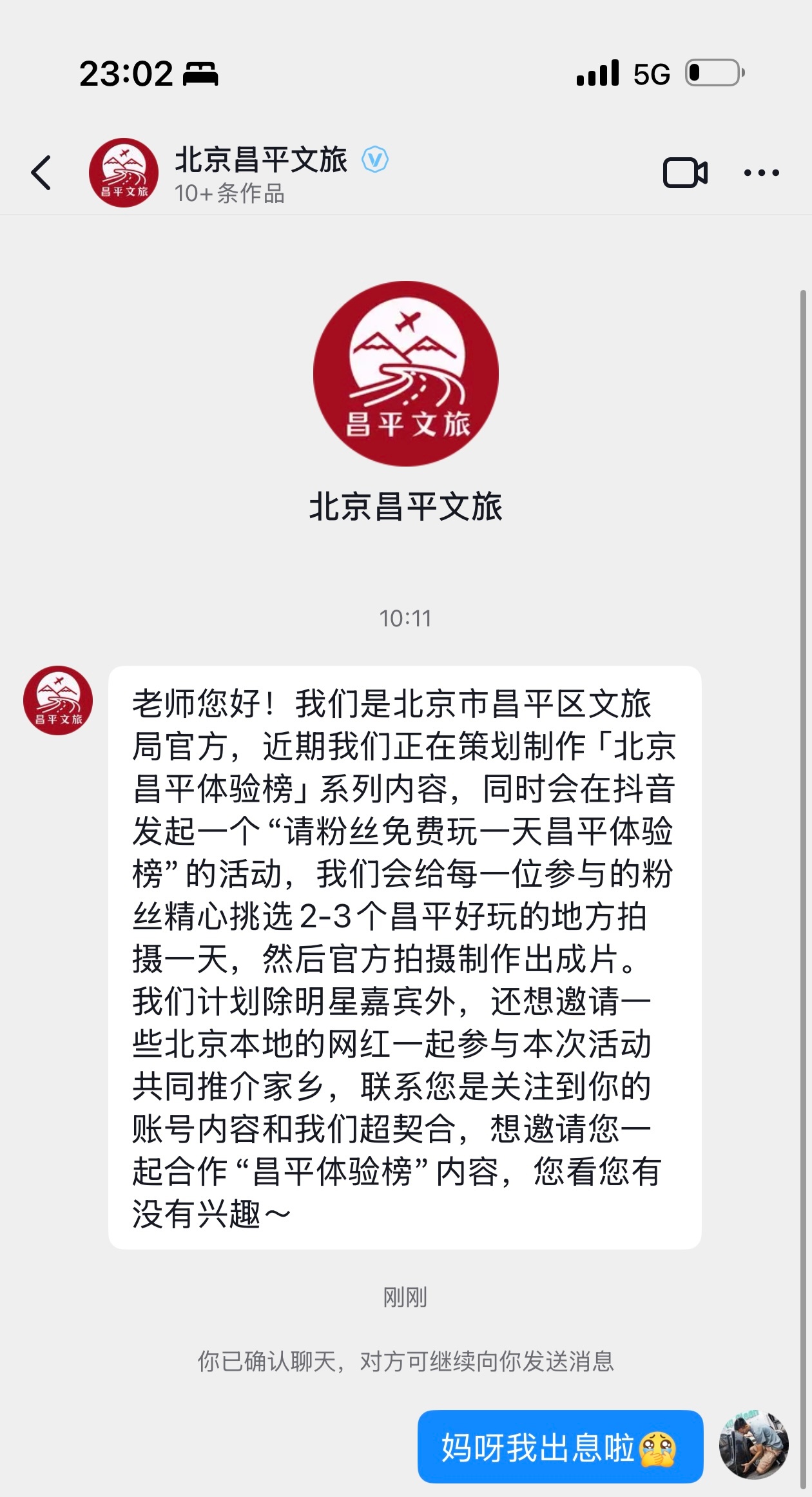The image size is (812, 1497).
Task: Open the more options menu
Action: [761, 173]
